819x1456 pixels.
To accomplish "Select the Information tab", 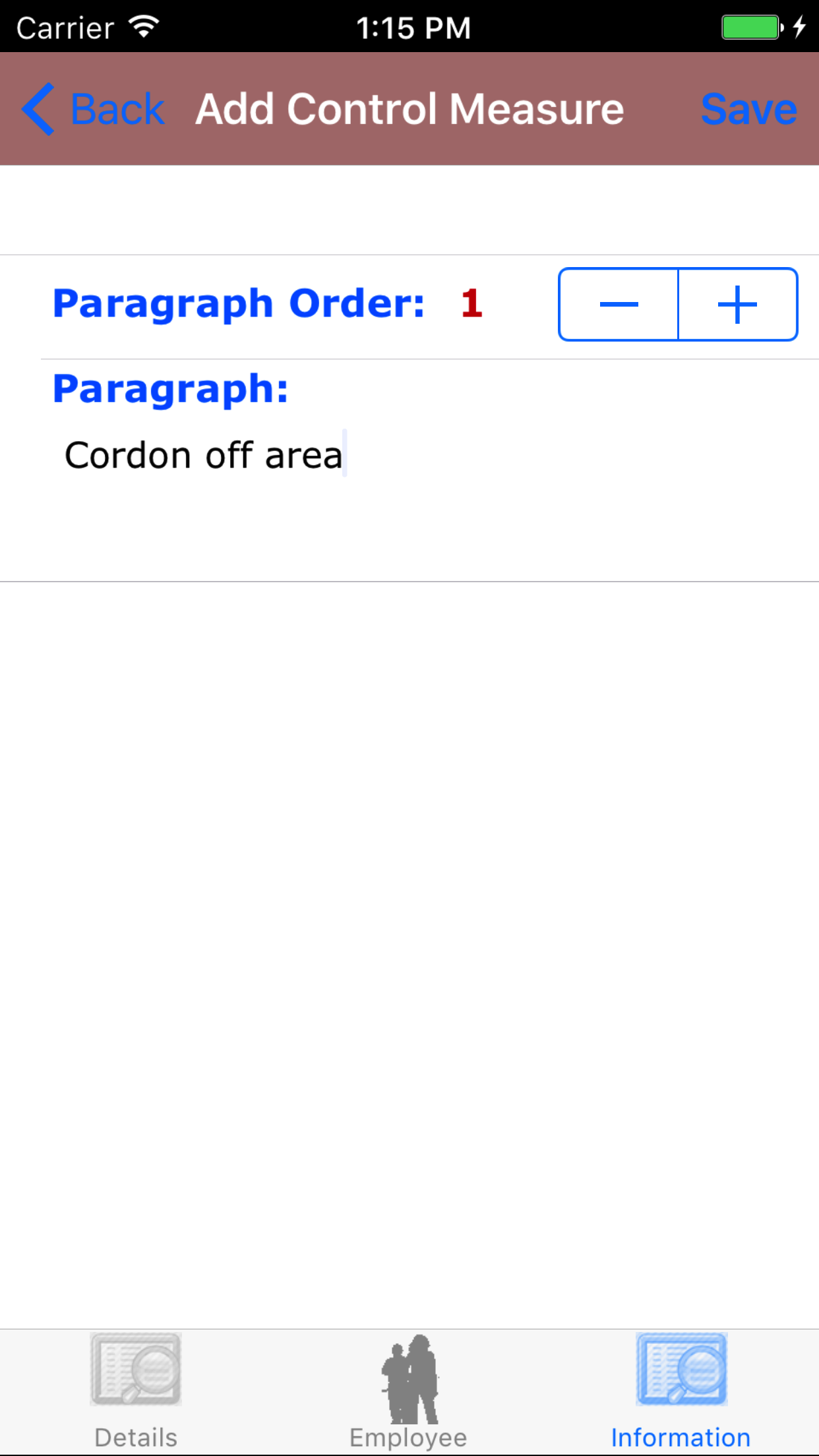I will tap(681, 1391).
